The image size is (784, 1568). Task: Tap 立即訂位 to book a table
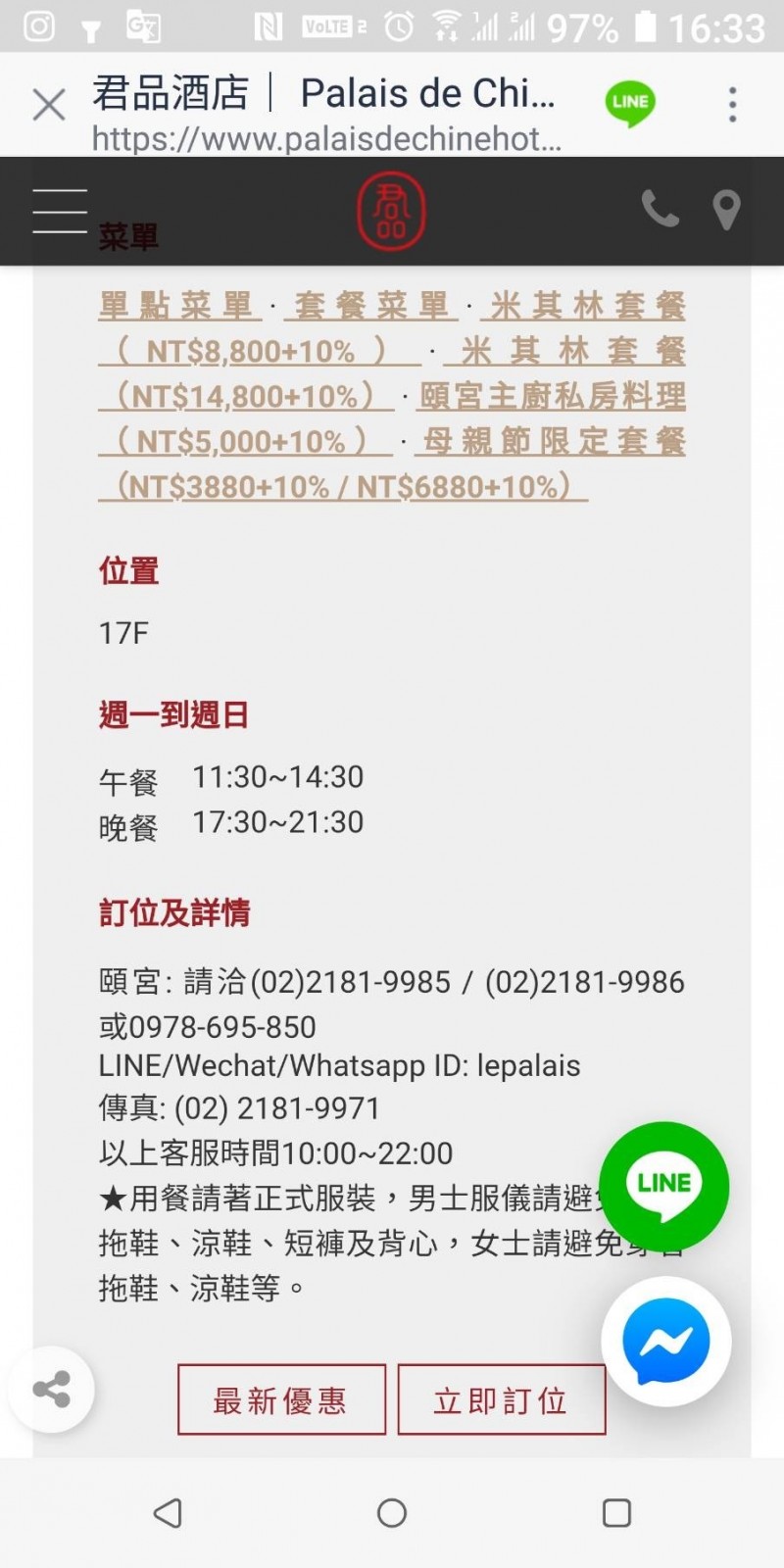(501, 1399)
